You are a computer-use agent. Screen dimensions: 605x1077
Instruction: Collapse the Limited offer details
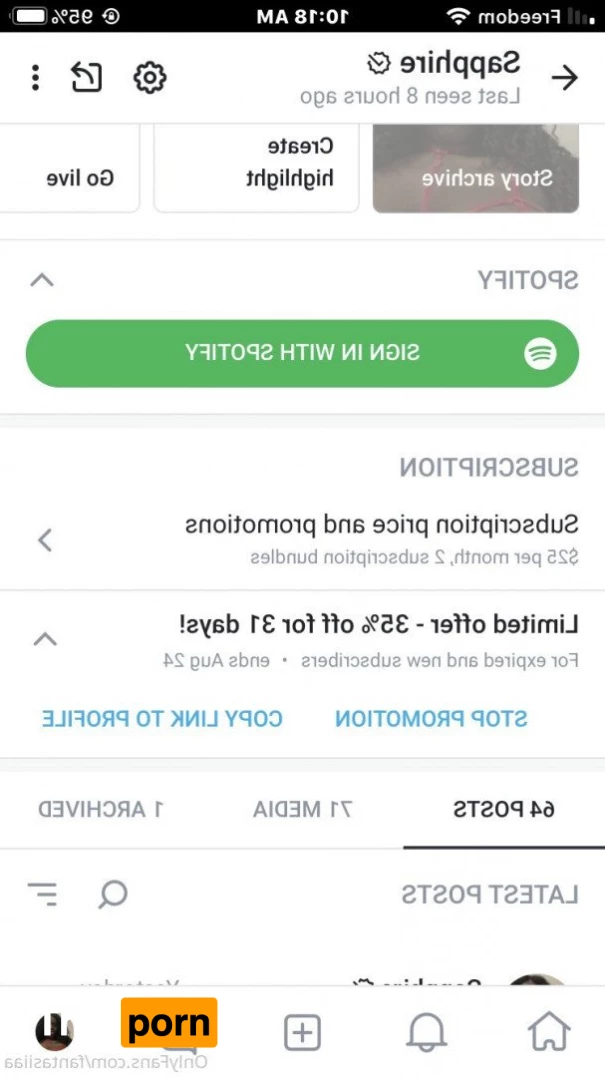(x=45, y=639)
